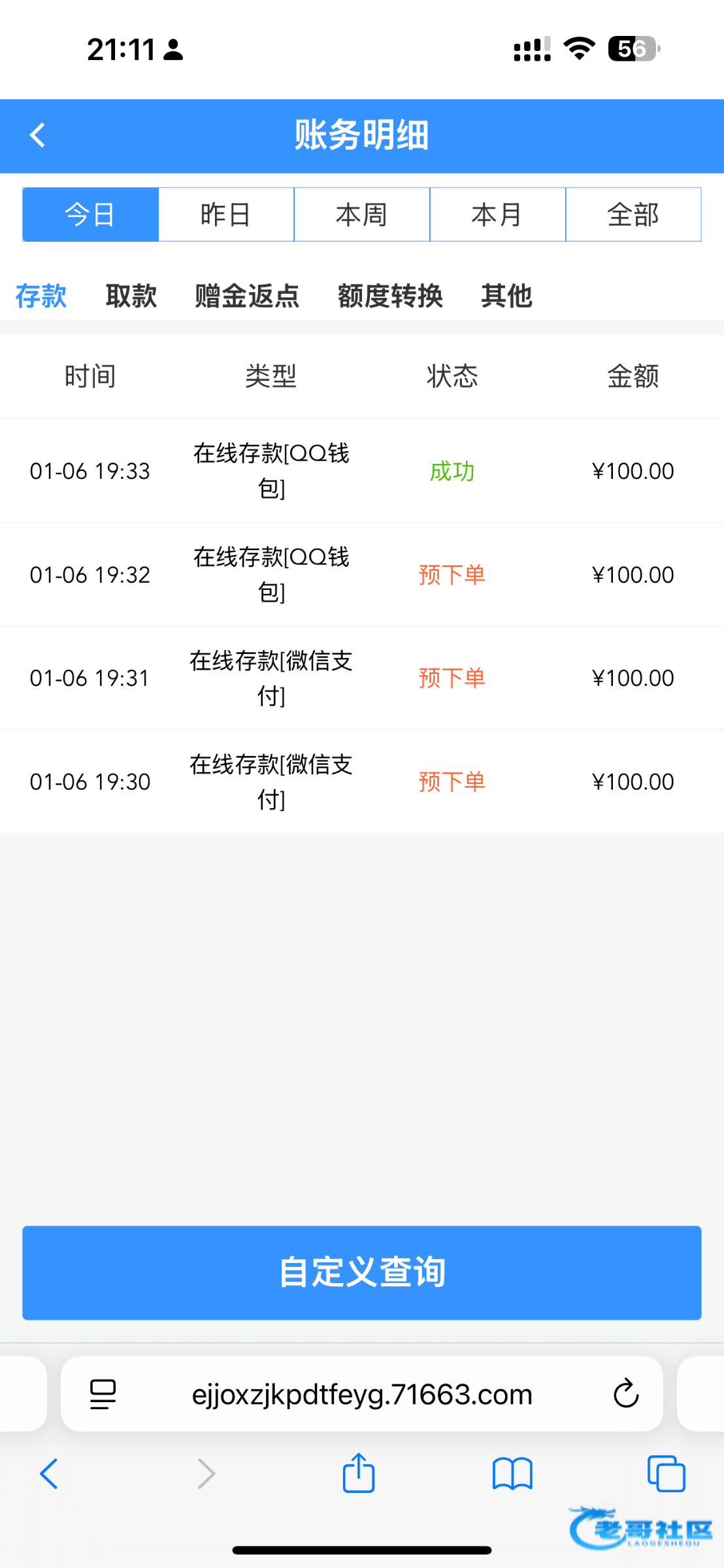
Task: Switch to the 额度转换 tab
Action: tap(390, 296)
